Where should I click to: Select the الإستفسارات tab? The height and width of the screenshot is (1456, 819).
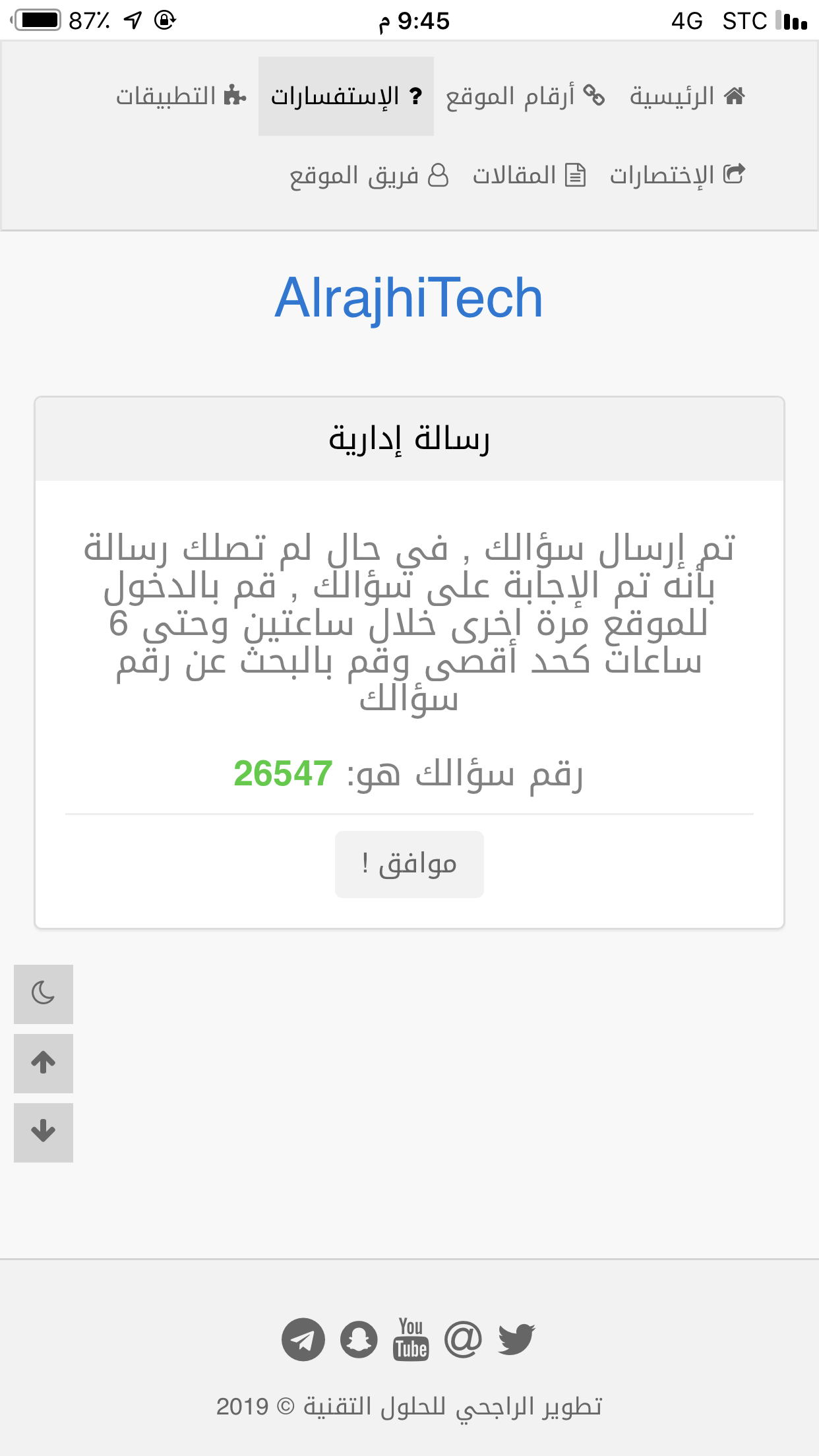click(x=346, y=96)
